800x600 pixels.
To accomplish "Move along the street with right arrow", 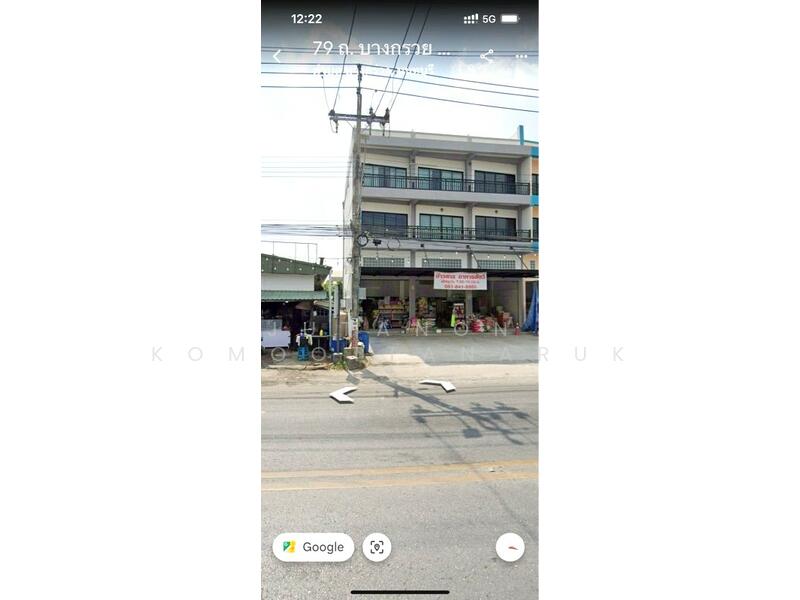I will [x=438, y=385].
